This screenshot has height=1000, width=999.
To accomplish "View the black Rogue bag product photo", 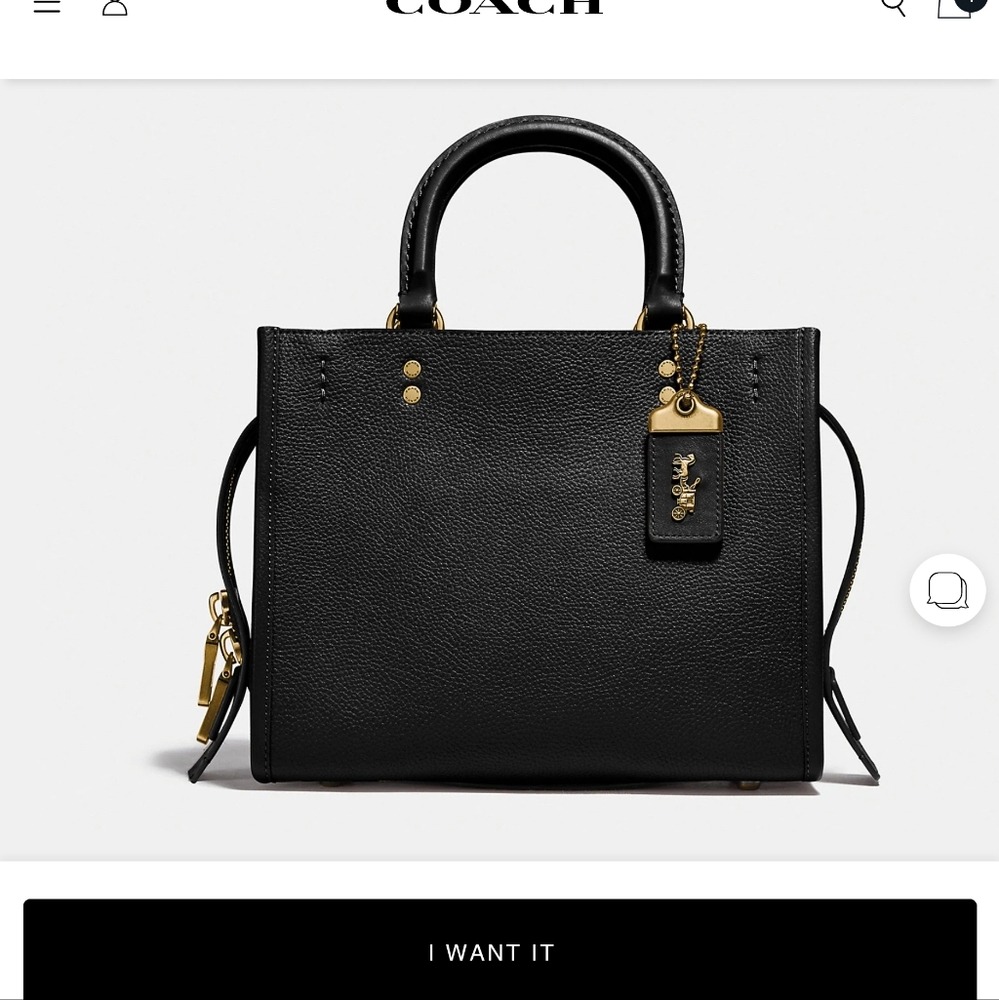I will point(500,470).
